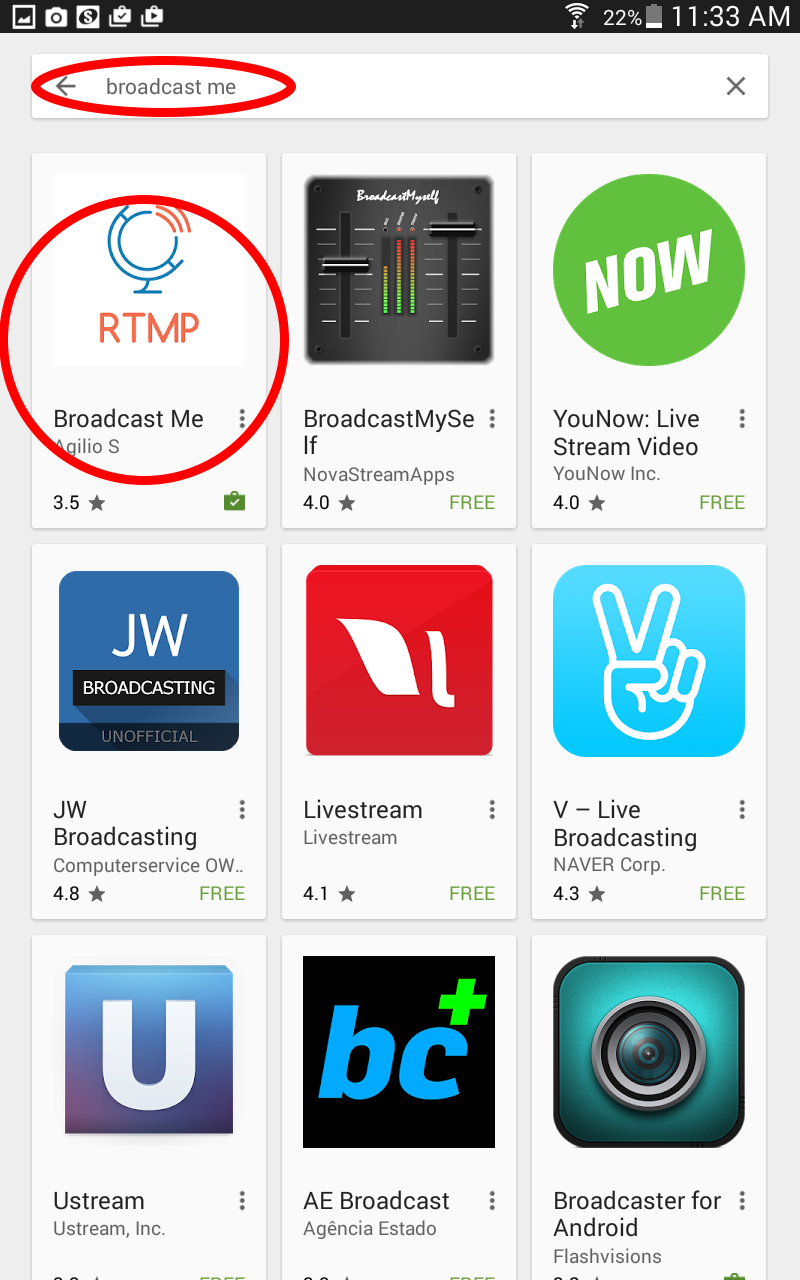Clear the search query with X
Screen dimensions: 800x1280
(x=736, y=86)
